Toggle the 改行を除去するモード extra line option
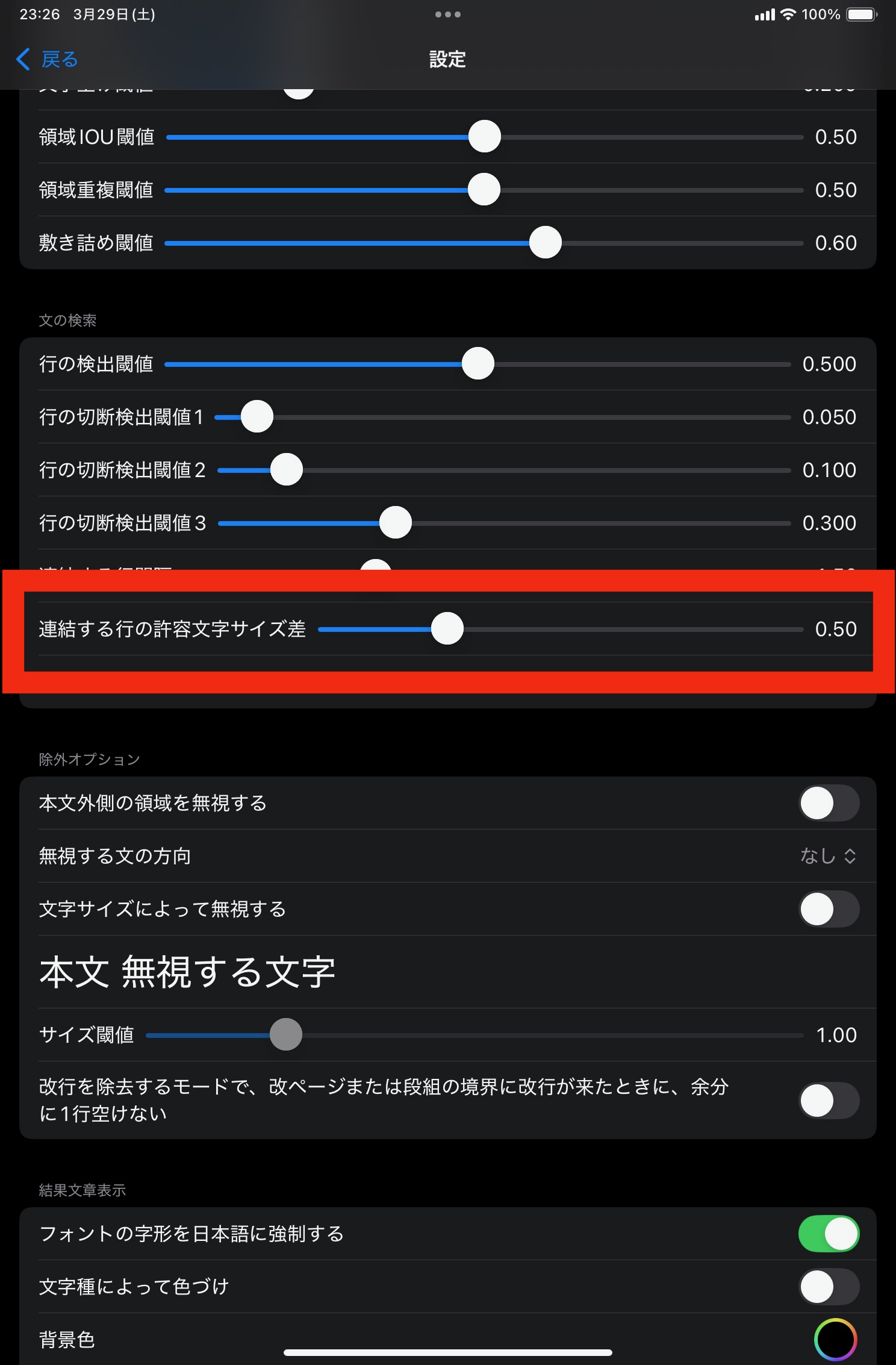This screenshot has width=896, height=1365. [828, 1101]
